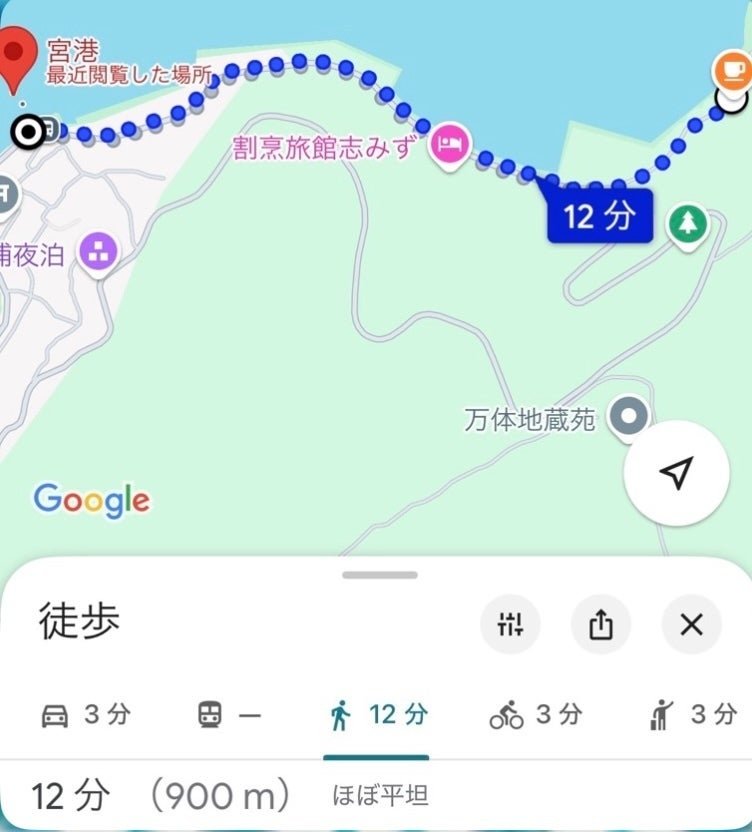Open route options filter icon
752x832 pixels.
click(510, 625)
